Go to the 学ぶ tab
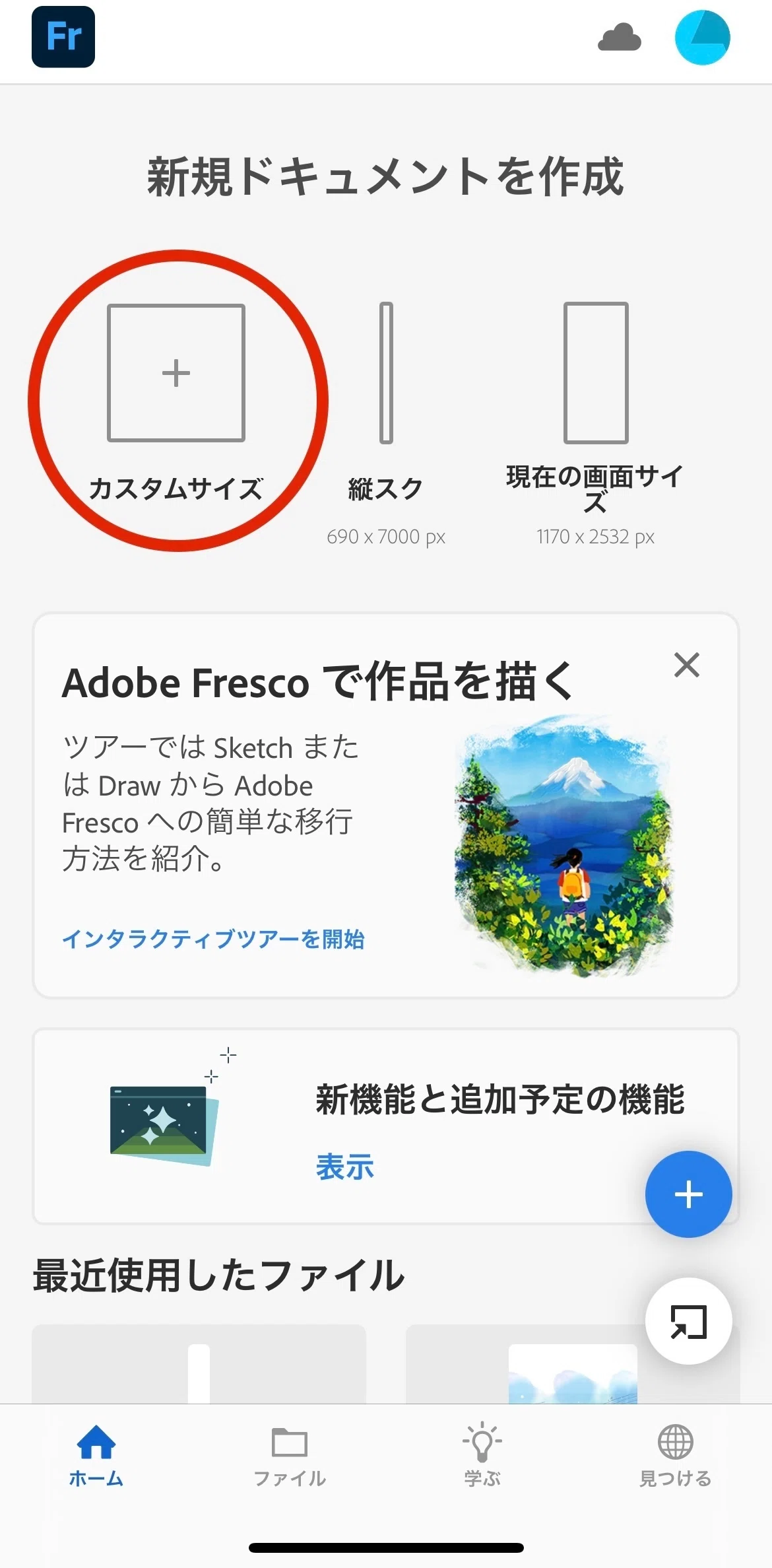 point(482,1454)
